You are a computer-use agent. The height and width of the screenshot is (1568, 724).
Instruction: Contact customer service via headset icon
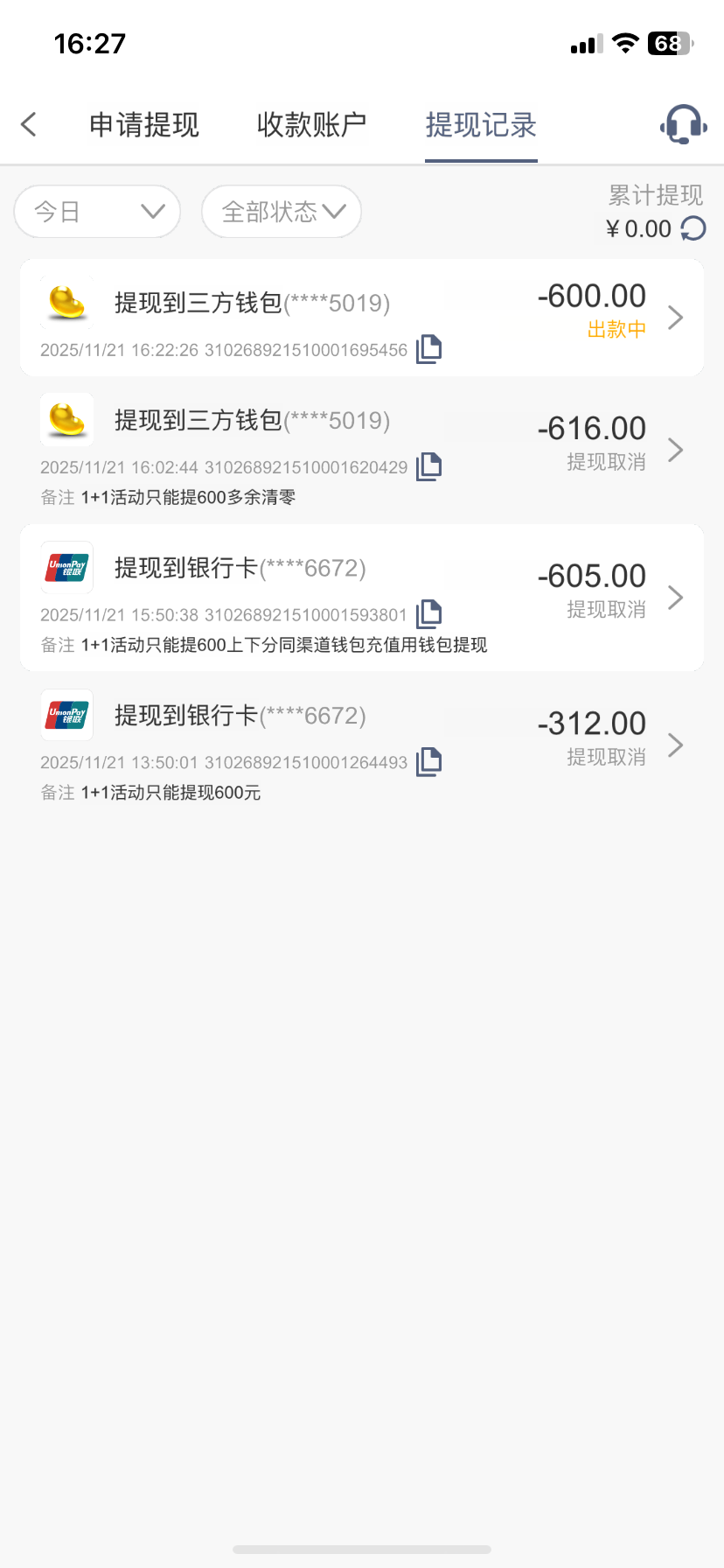pos(683,124)
